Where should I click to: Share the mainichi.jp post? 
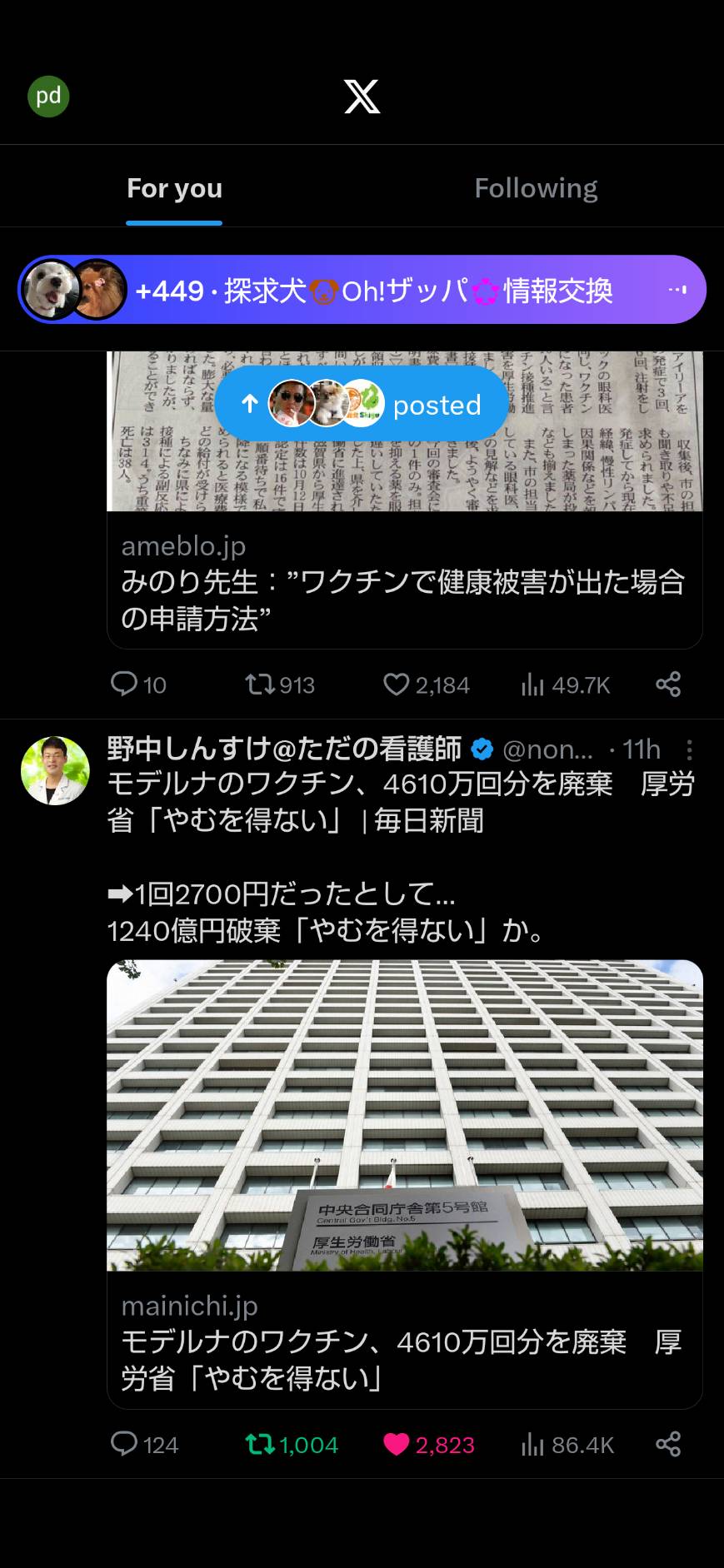pyautogui.click(x=668, y=1444)
